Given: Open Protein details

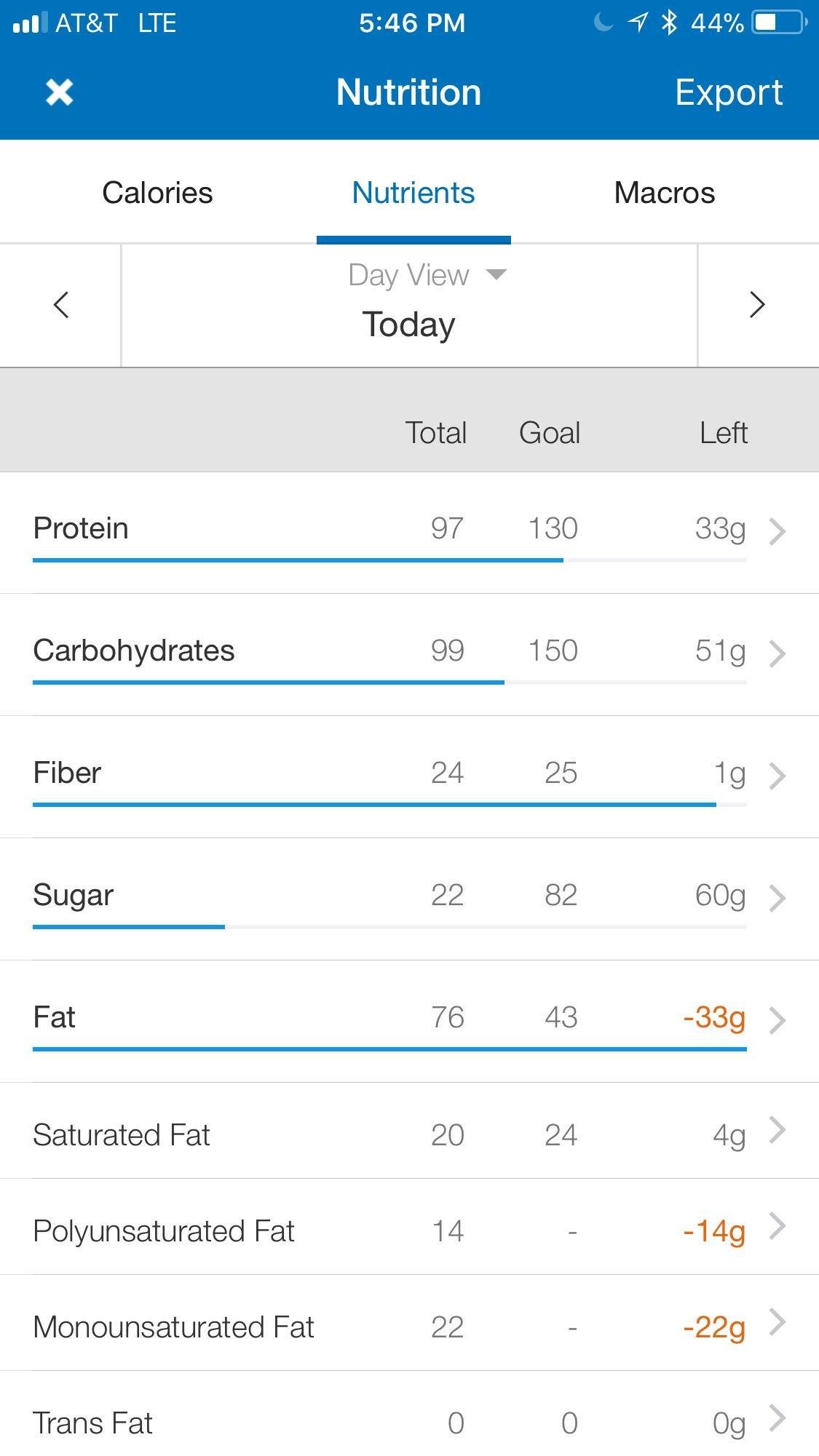Looking at the screenshot, I should tap(409, 533).
